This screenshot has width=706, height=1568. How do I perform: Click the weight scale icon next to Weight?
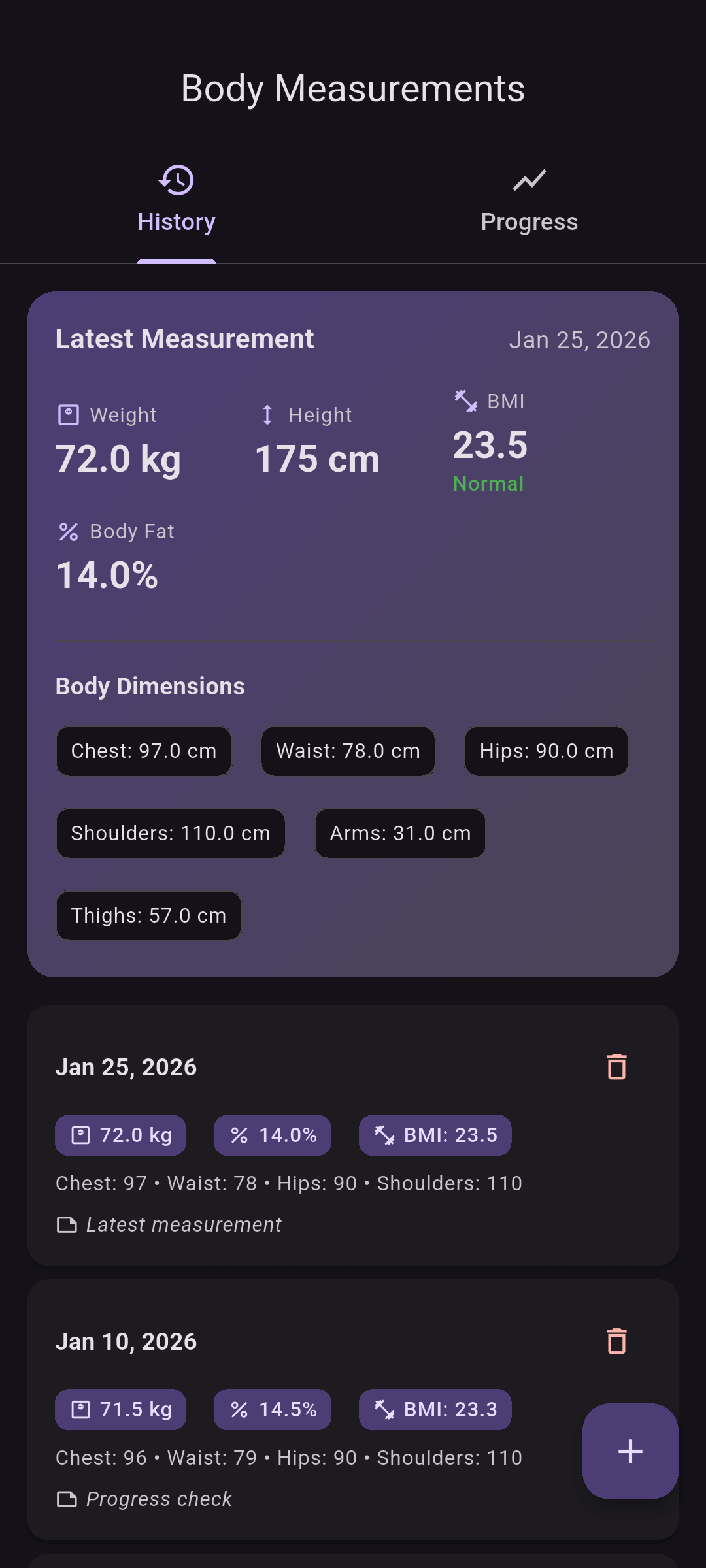pyautogui.click(x=68, y=414)
